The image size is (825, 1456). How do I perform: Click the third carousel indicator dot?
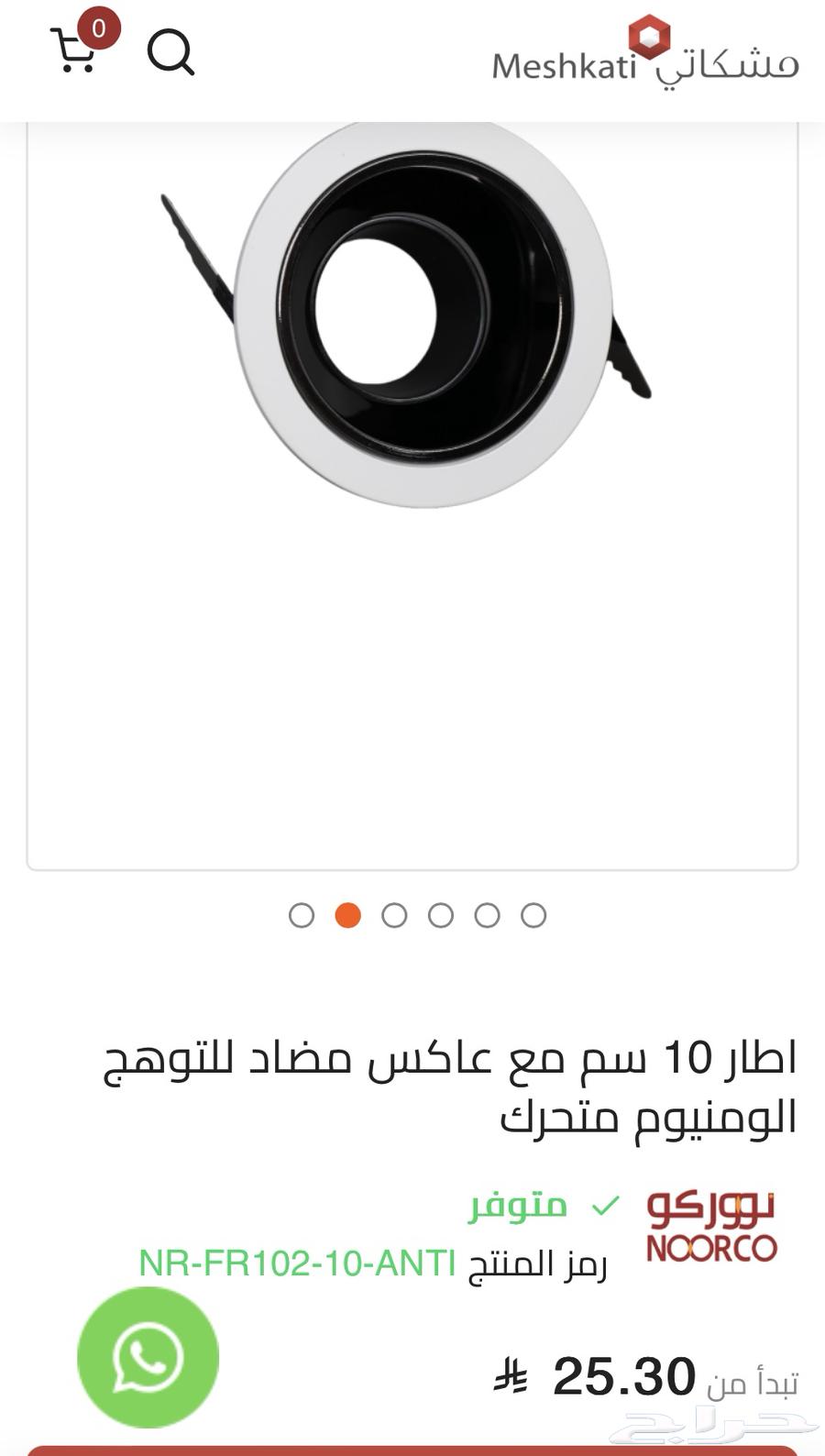pyautogui.click(x=394, y=915)
